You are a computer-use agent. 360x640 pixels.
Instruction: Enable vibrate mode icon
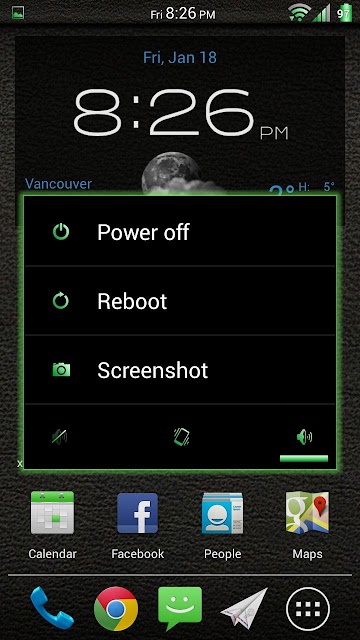pos(182,437)
